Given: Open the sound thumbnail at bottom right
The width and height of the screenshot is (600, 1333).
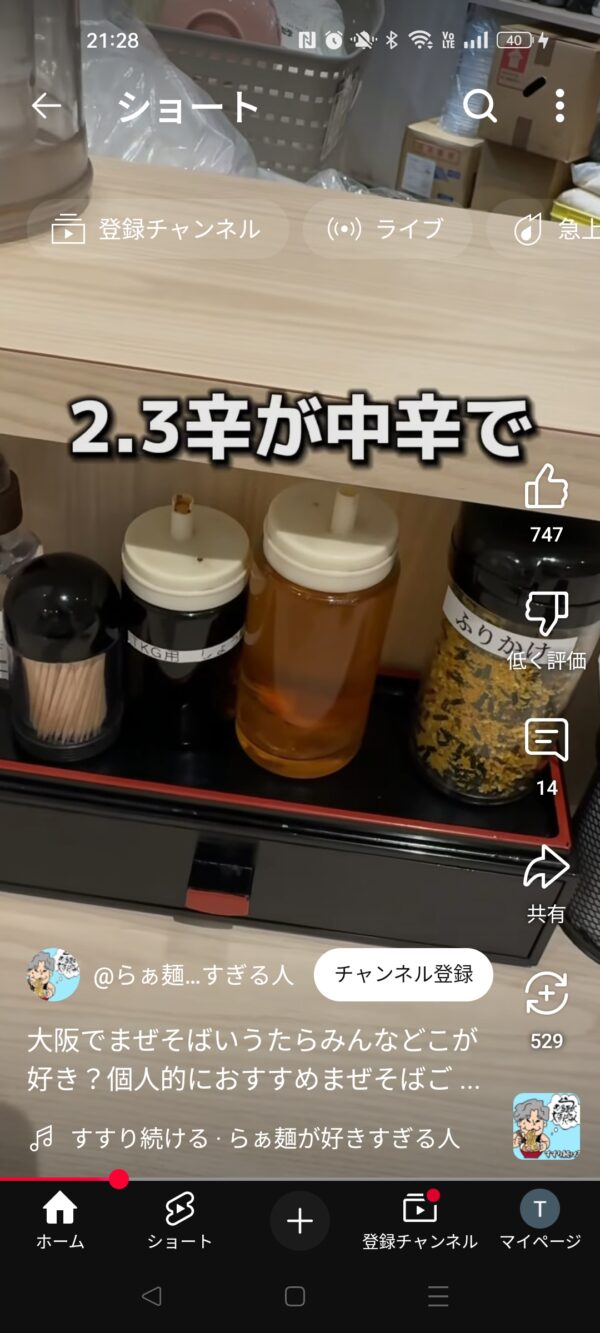Looking at the screenshot, I should pyautogui.click(x=546, y=1126).
